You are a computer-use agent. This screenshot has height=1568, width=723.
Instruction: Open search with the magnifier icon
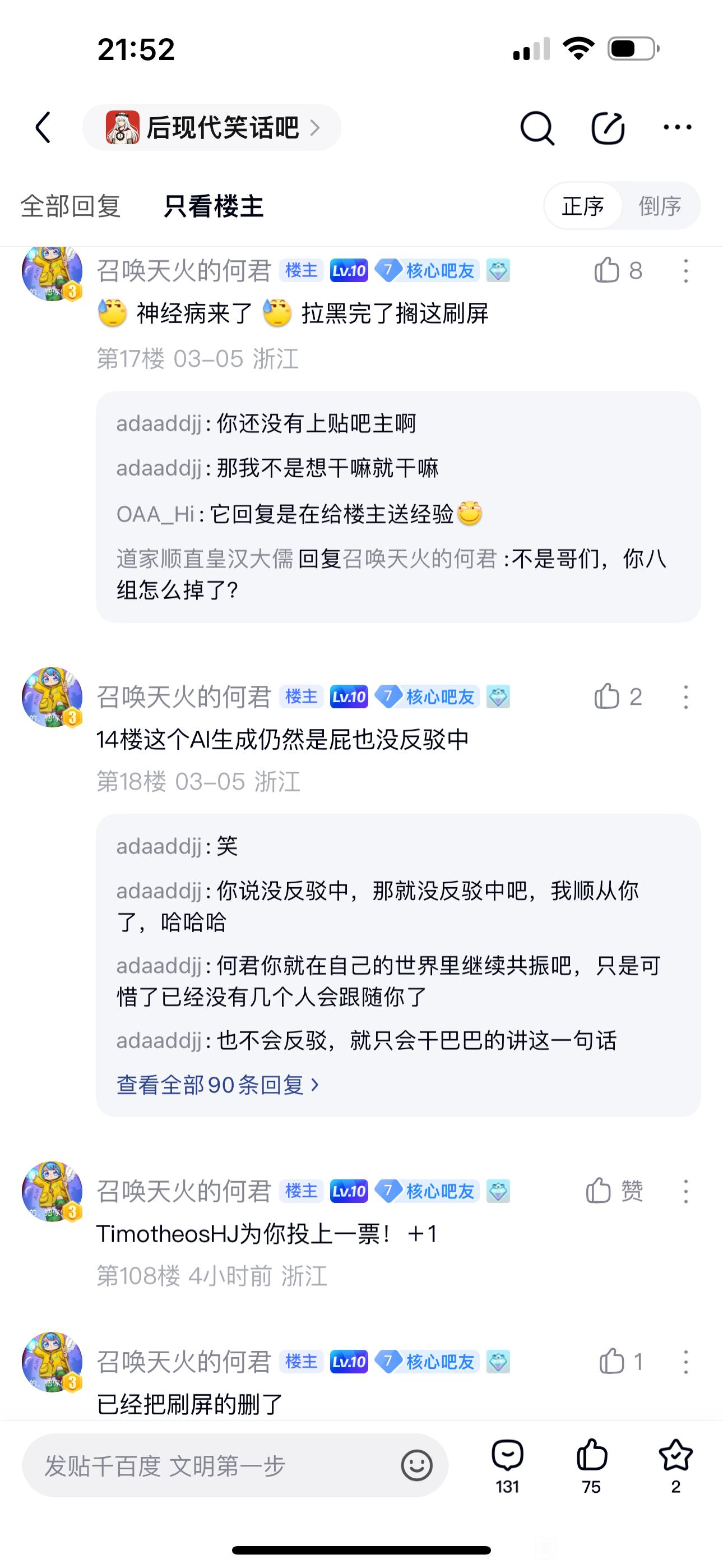click(x=537, y=128)
